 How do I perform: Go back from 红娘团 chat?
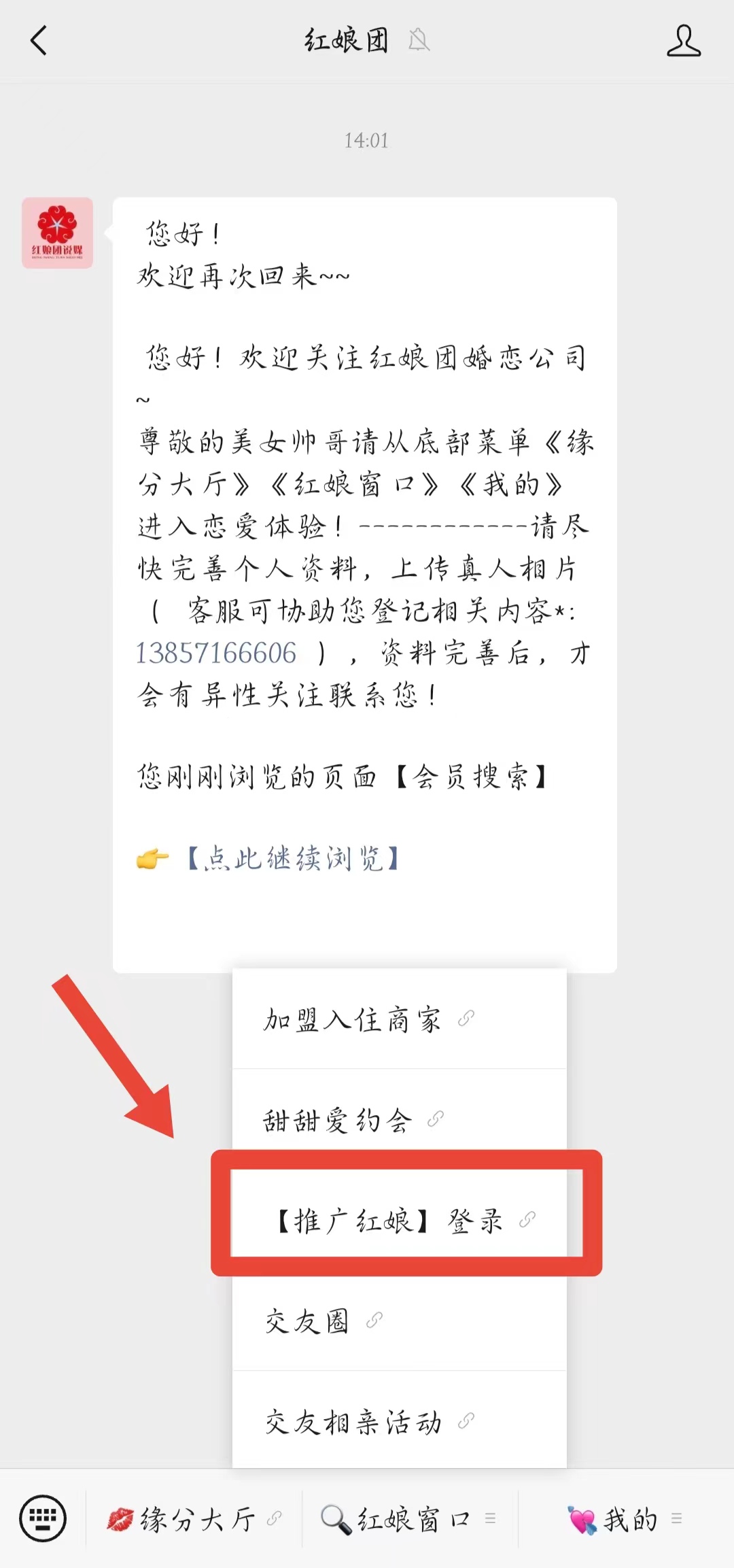39,41
